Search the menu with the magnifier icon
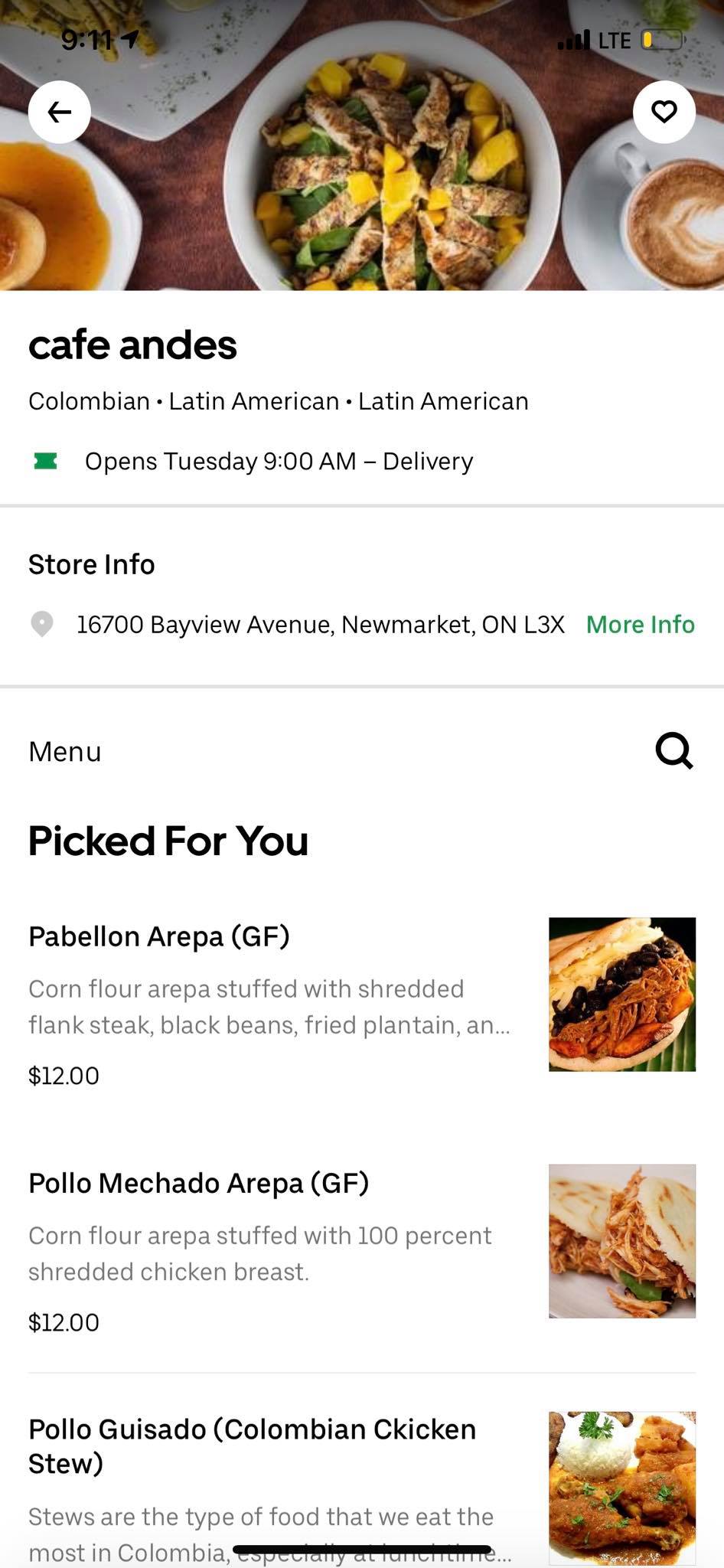 [674, 751]
